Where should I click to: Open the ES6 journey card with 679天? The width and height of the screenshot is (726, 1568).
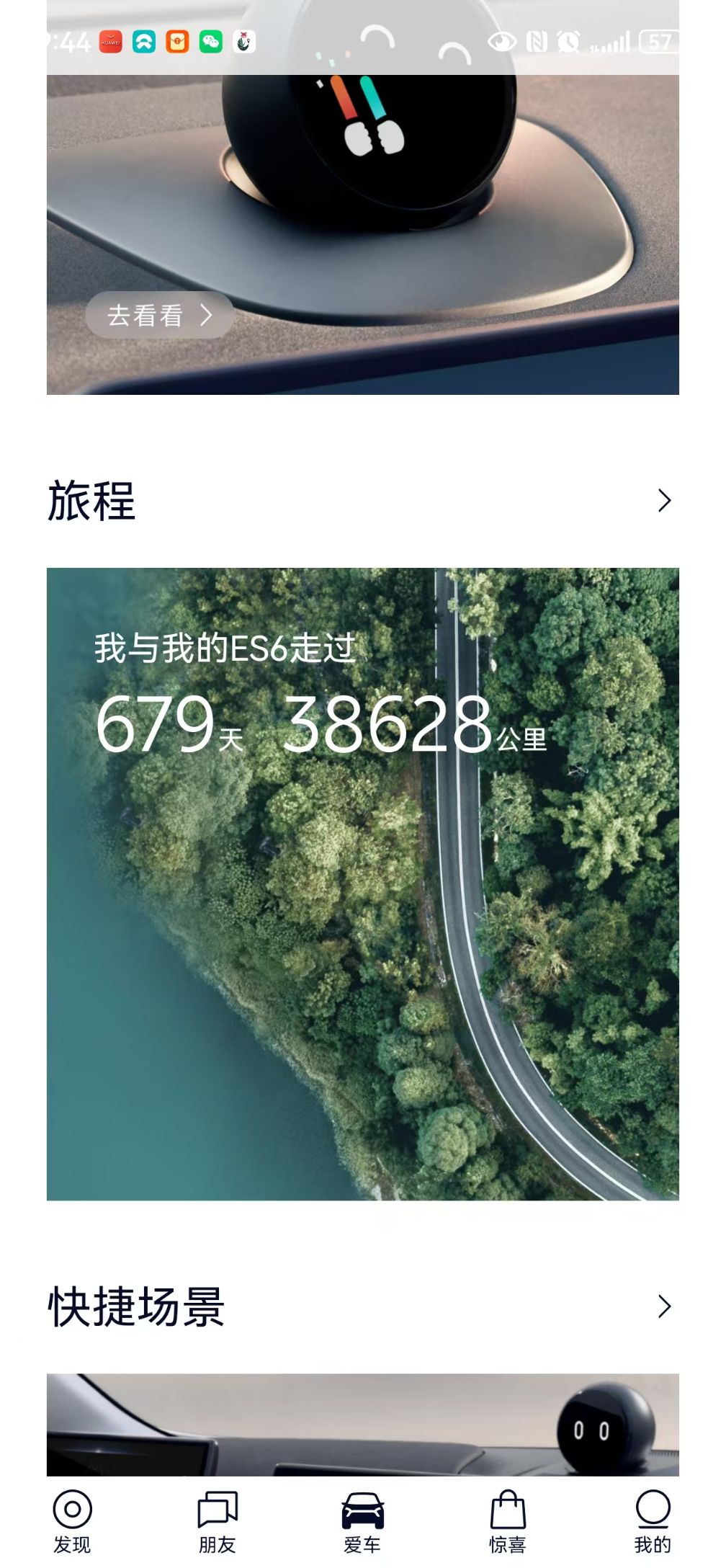(363, 884)
